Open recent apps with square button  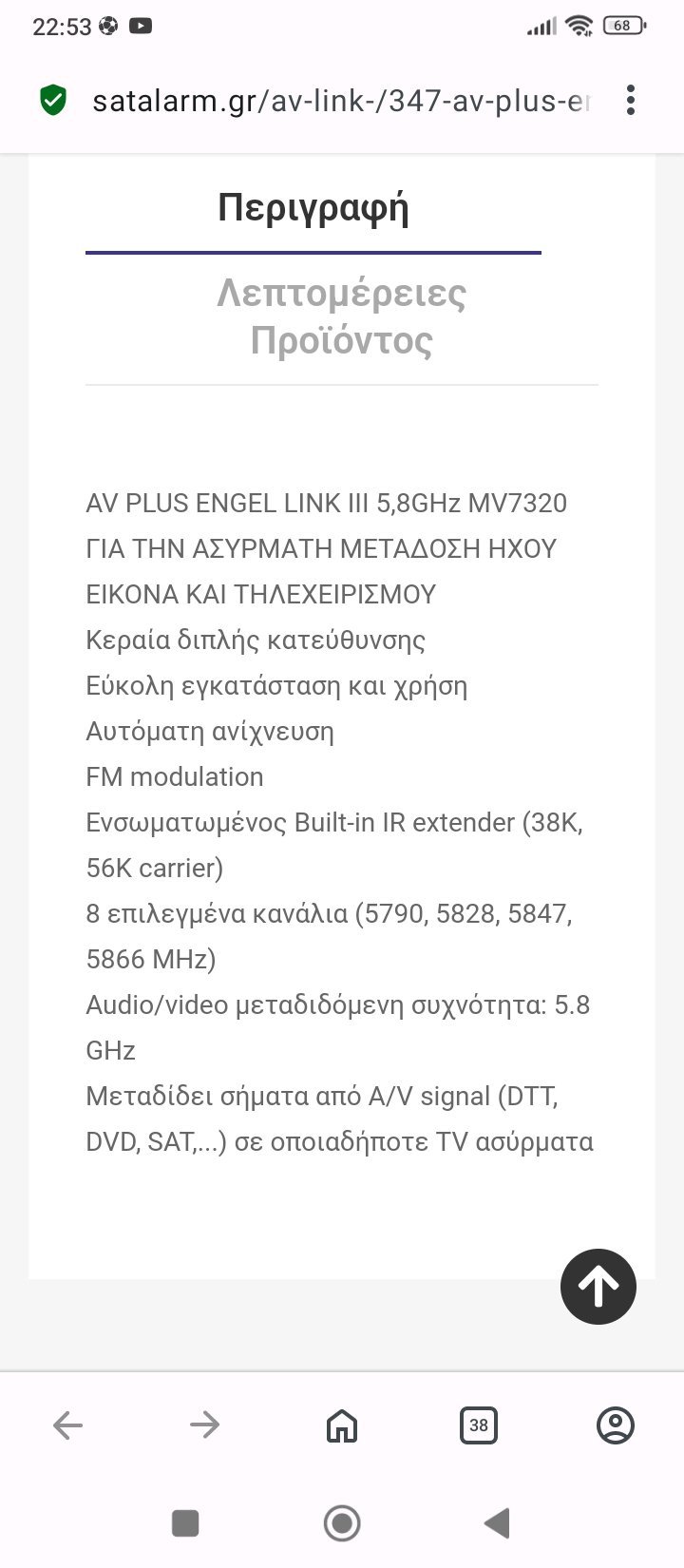click(x=185, y=1523)
